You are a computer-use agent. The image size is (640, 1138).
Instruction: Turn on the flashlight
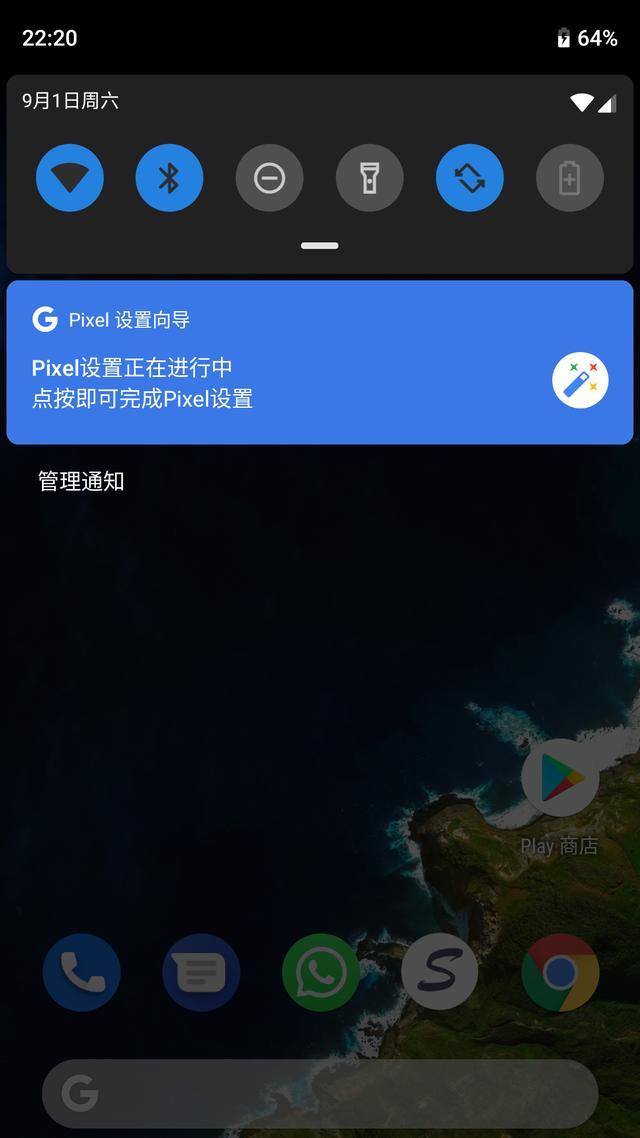click(x=369, y=178)
